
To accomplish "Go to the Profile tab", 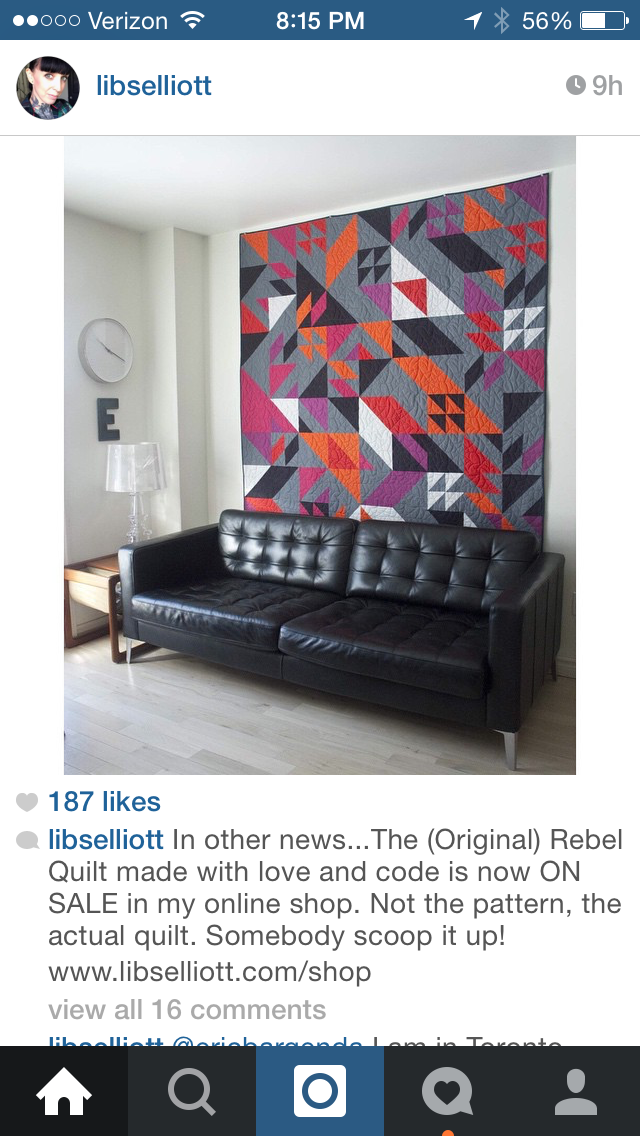I will (575, 1091).
